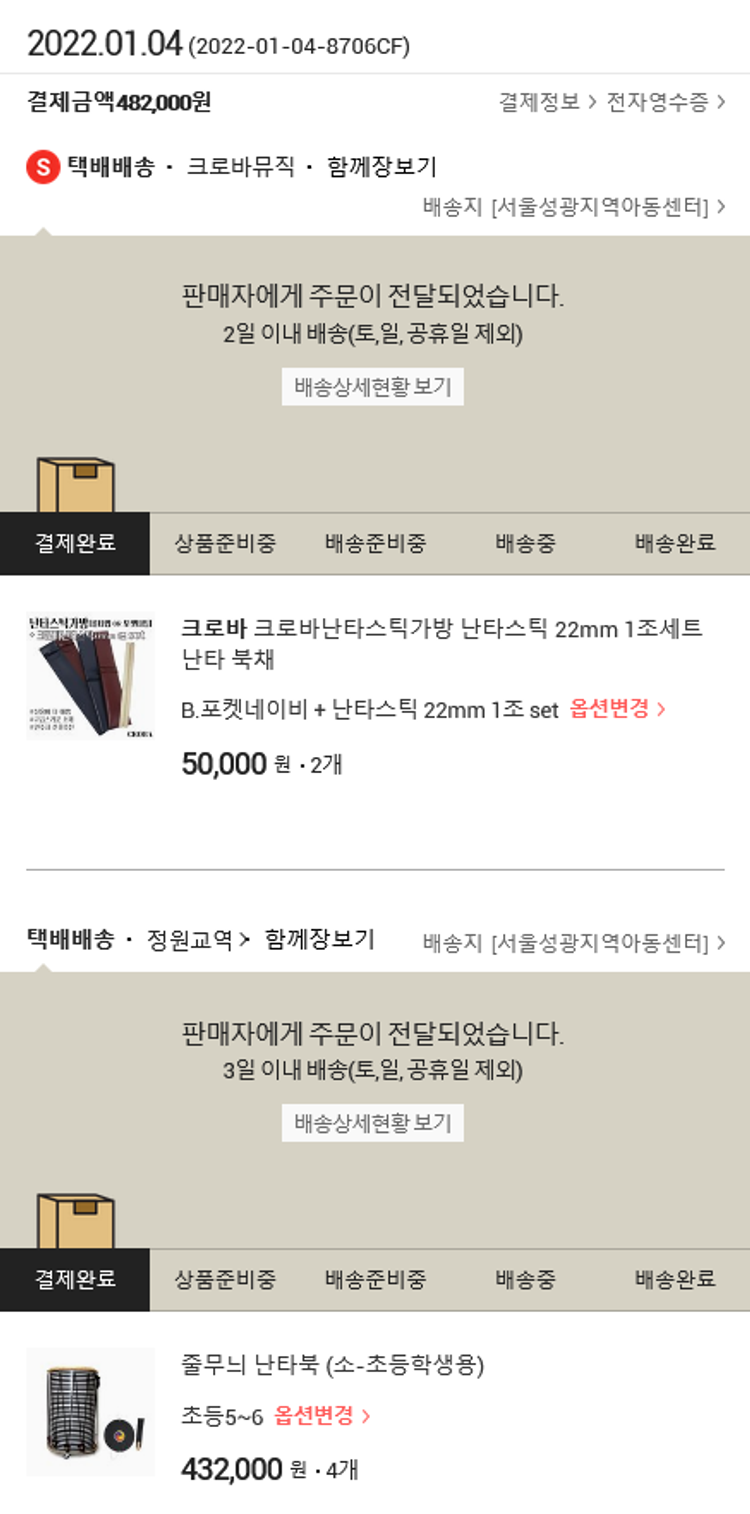Open 배송지 for the 정원교역 shipment
This screenshot has height=1514, width=750.
[574, 943]
